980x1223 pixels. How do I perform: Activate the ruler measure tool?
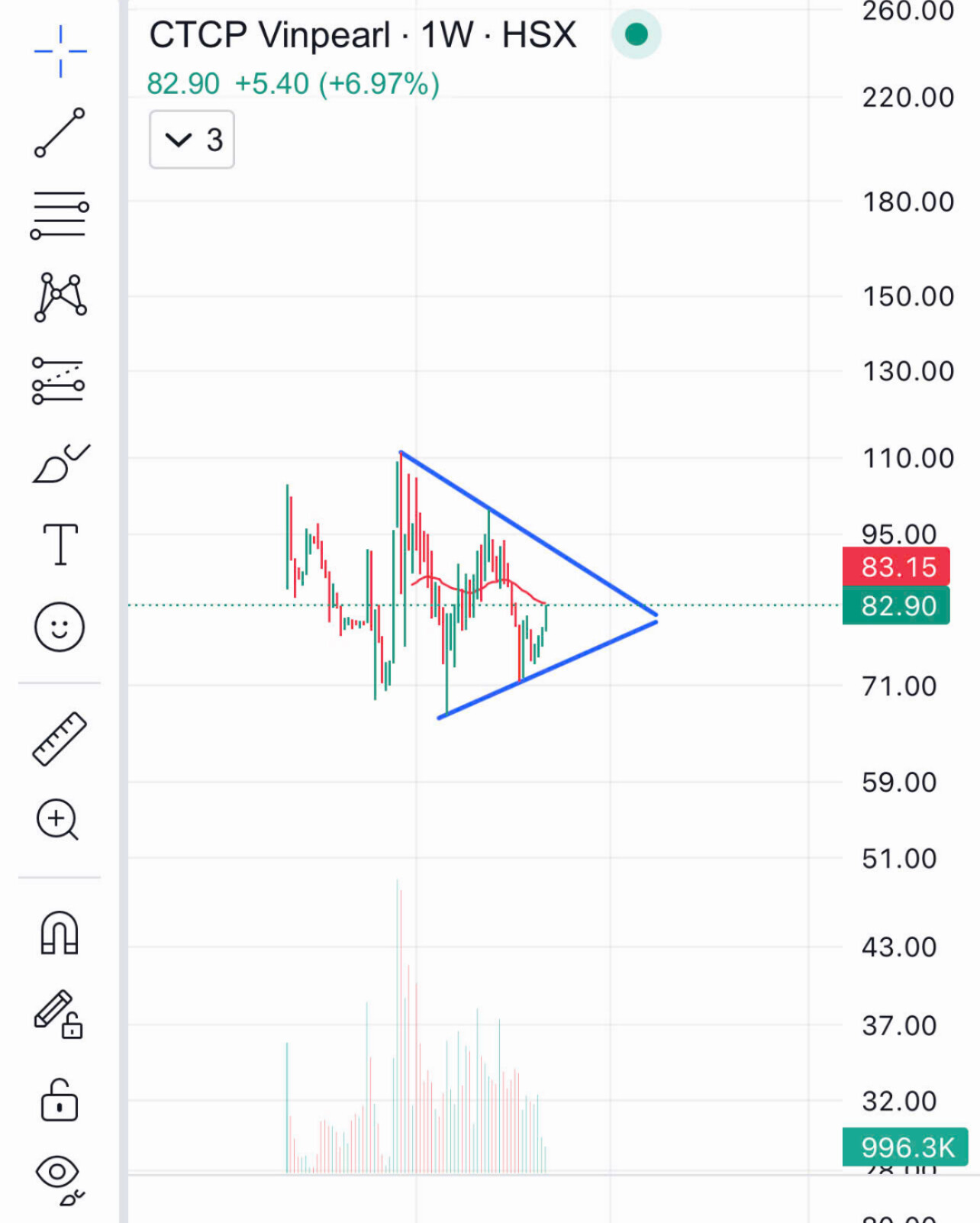pos(60,738)
